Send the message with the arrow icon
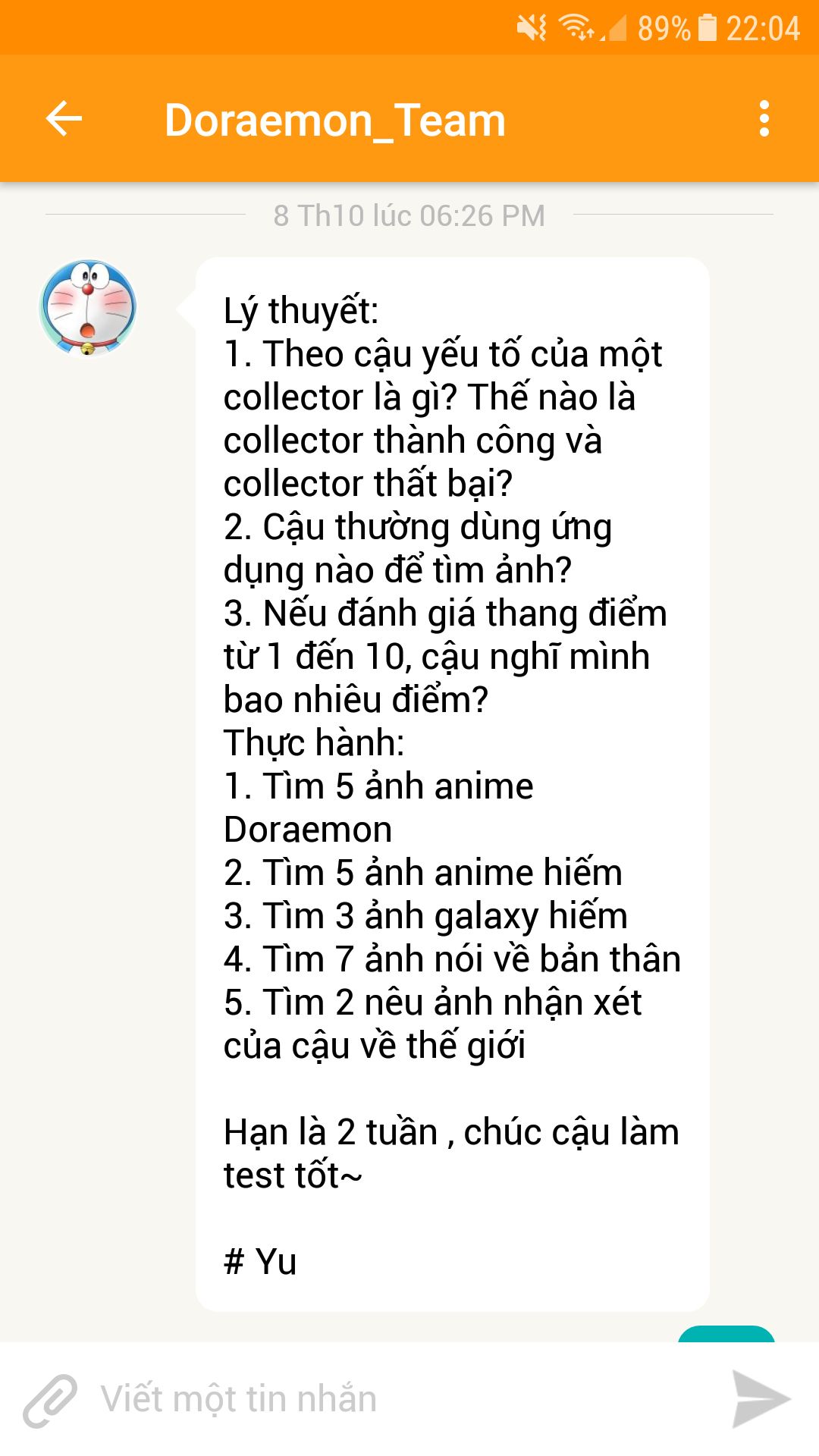 pyautogui.click(x=761, y=1399)
